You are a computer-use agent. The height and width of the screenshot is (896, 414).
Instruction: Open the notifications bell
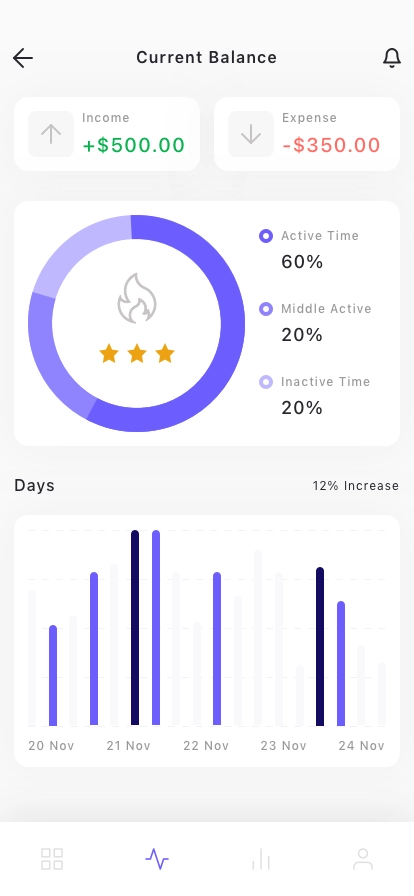point(392,58)
